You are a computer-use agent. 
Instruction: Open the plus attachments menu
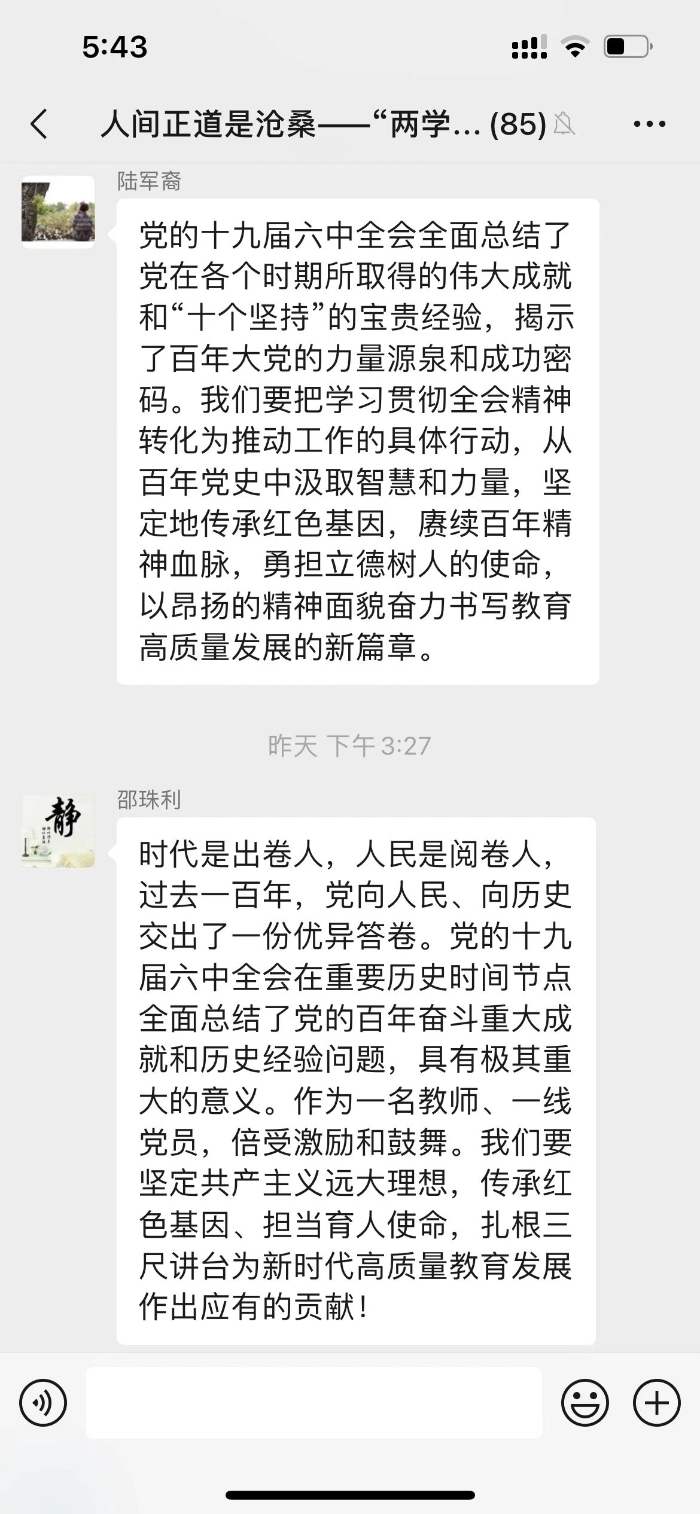click(657, 1403)
